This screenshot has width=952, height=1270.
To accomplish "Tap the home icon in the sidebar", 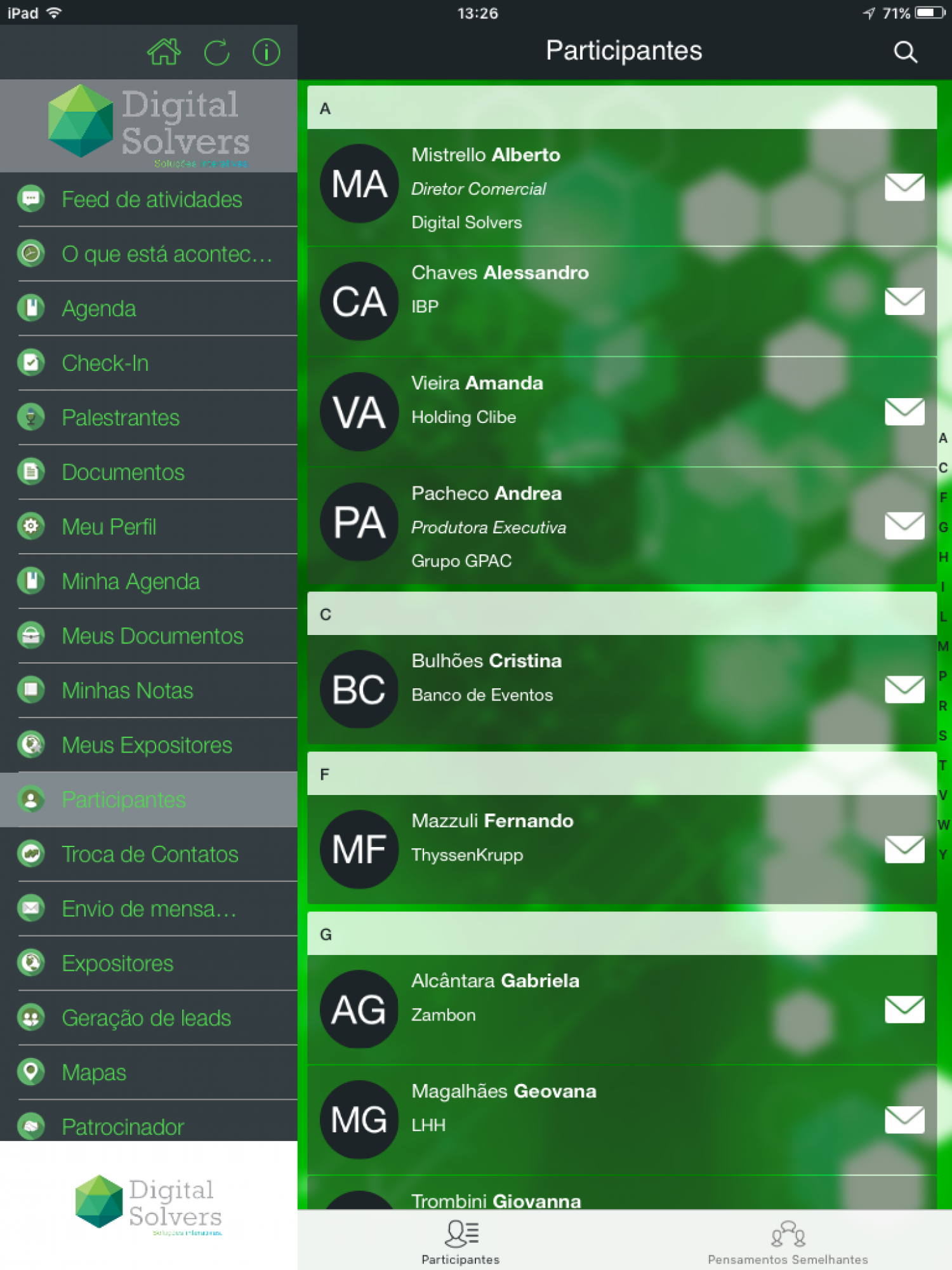I will click(x=164, y=52).
